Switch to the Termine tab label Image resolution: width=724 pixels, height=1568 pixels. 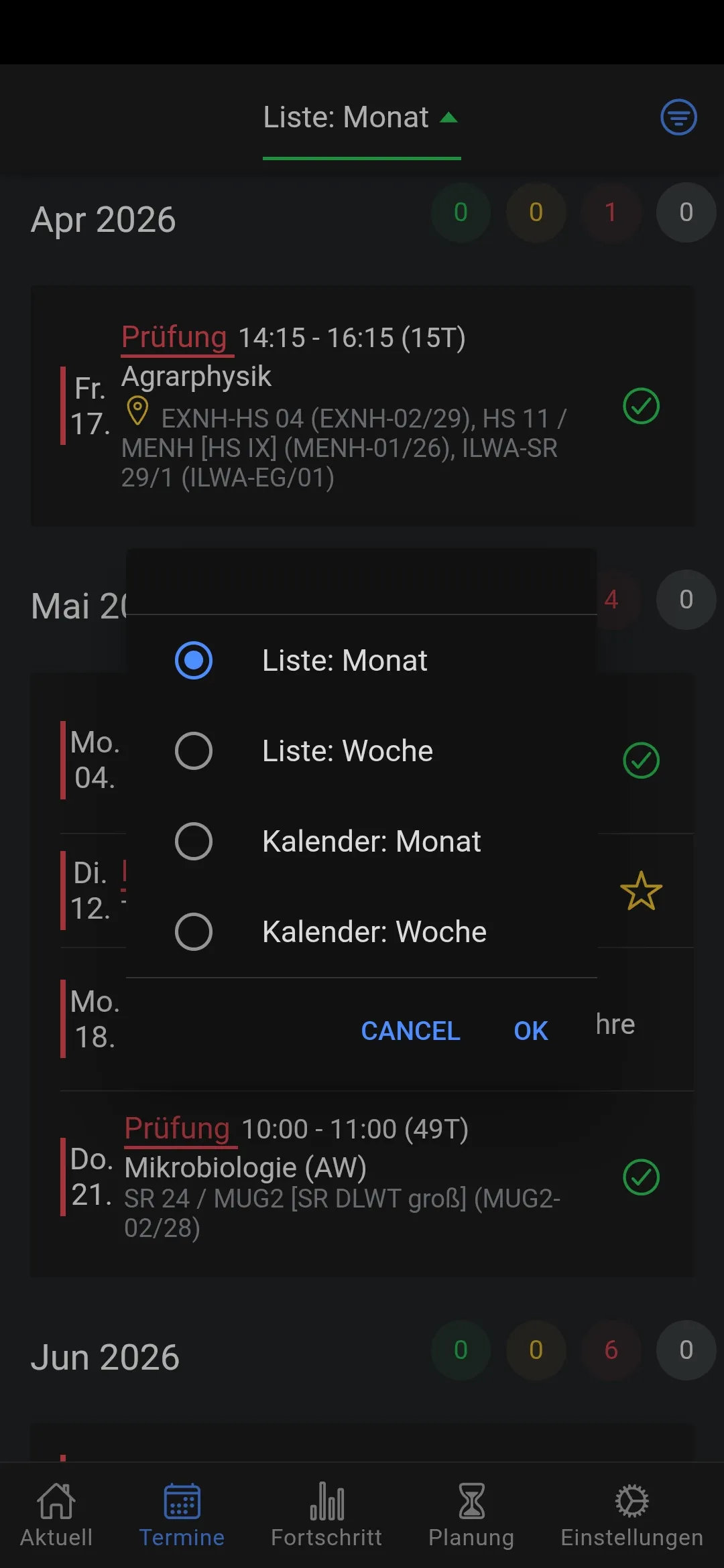(x=181, y=1537)
